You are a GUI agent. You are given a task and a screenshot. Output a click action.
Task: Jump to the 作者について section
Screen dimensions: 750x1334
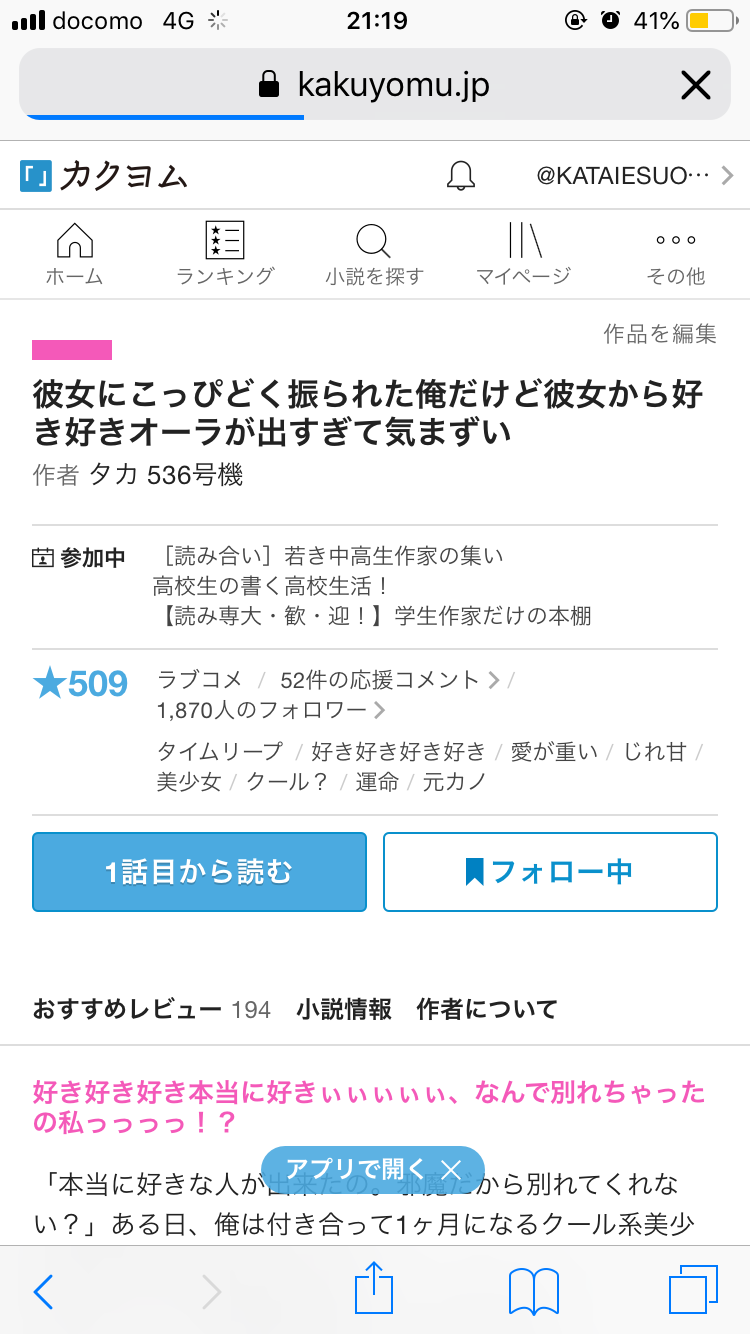[x=486, y=1009]
